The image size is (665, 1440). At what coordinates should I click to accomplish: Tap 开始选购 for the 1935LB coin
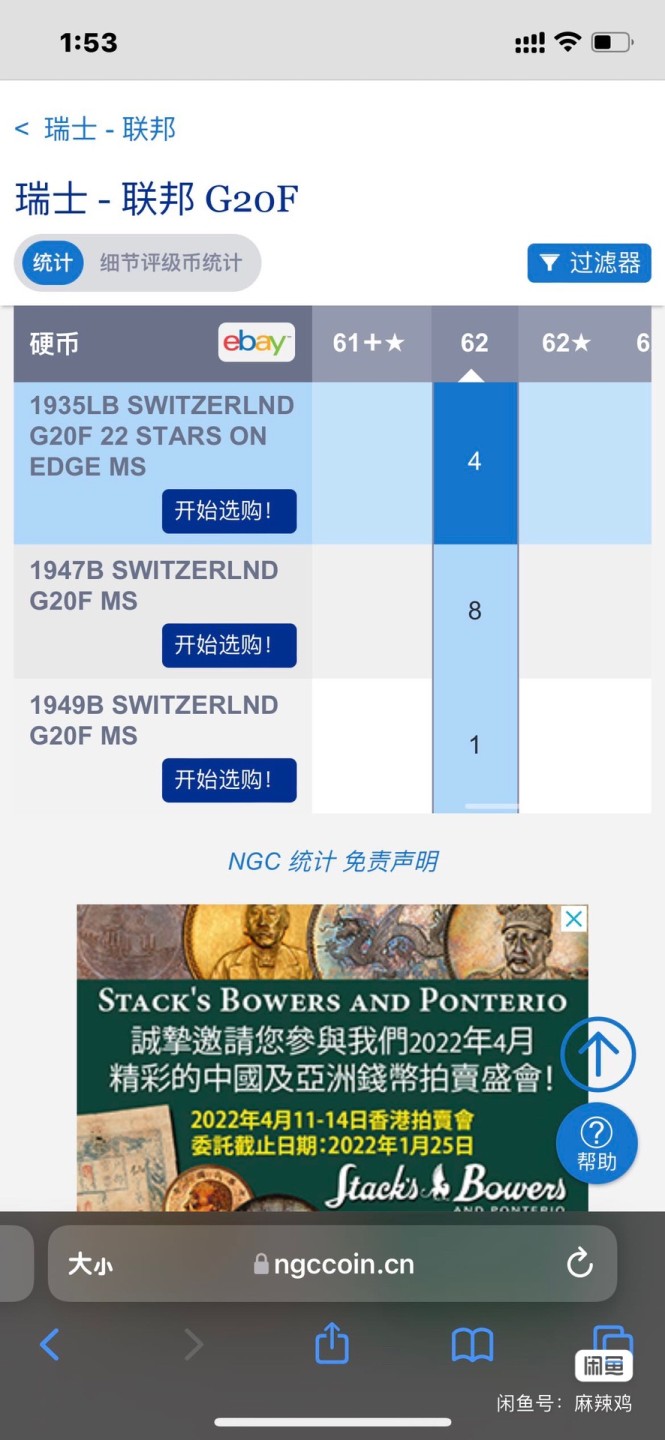pyautogui.click(x=229, y=511)
